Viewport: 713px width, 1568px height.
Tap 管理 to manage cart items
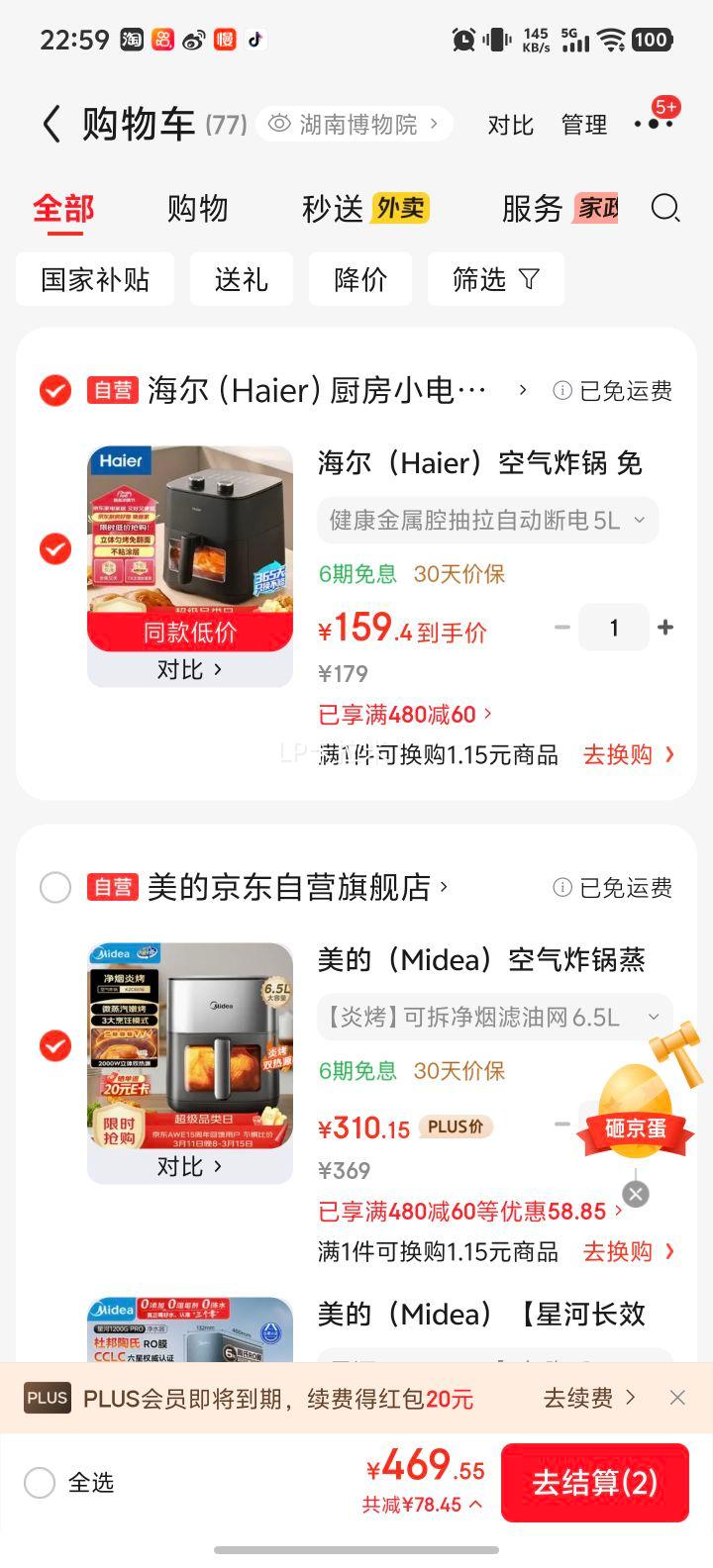pyautogui.click(x=583, y=125)
